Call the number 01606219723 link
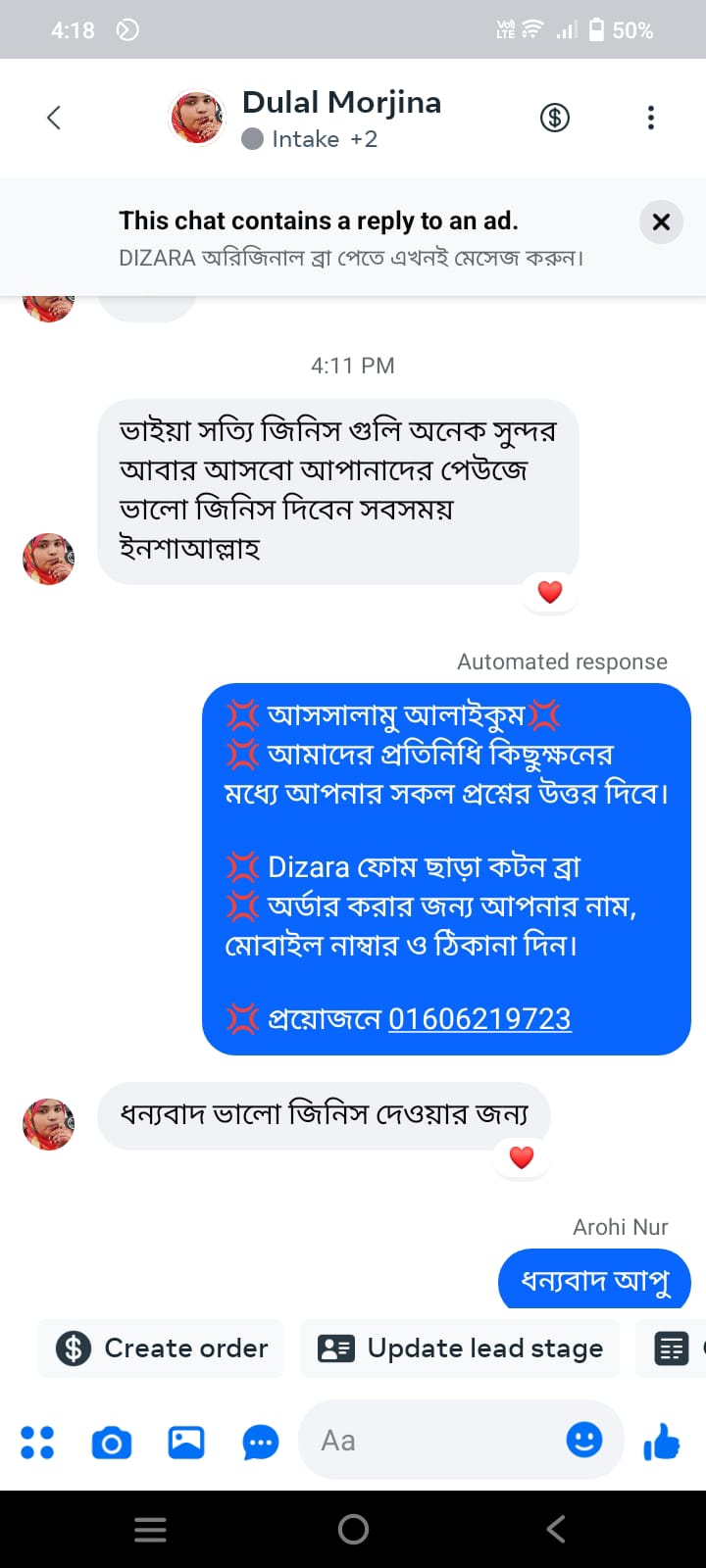706x1568 pixels. [x=479, y=1019]
